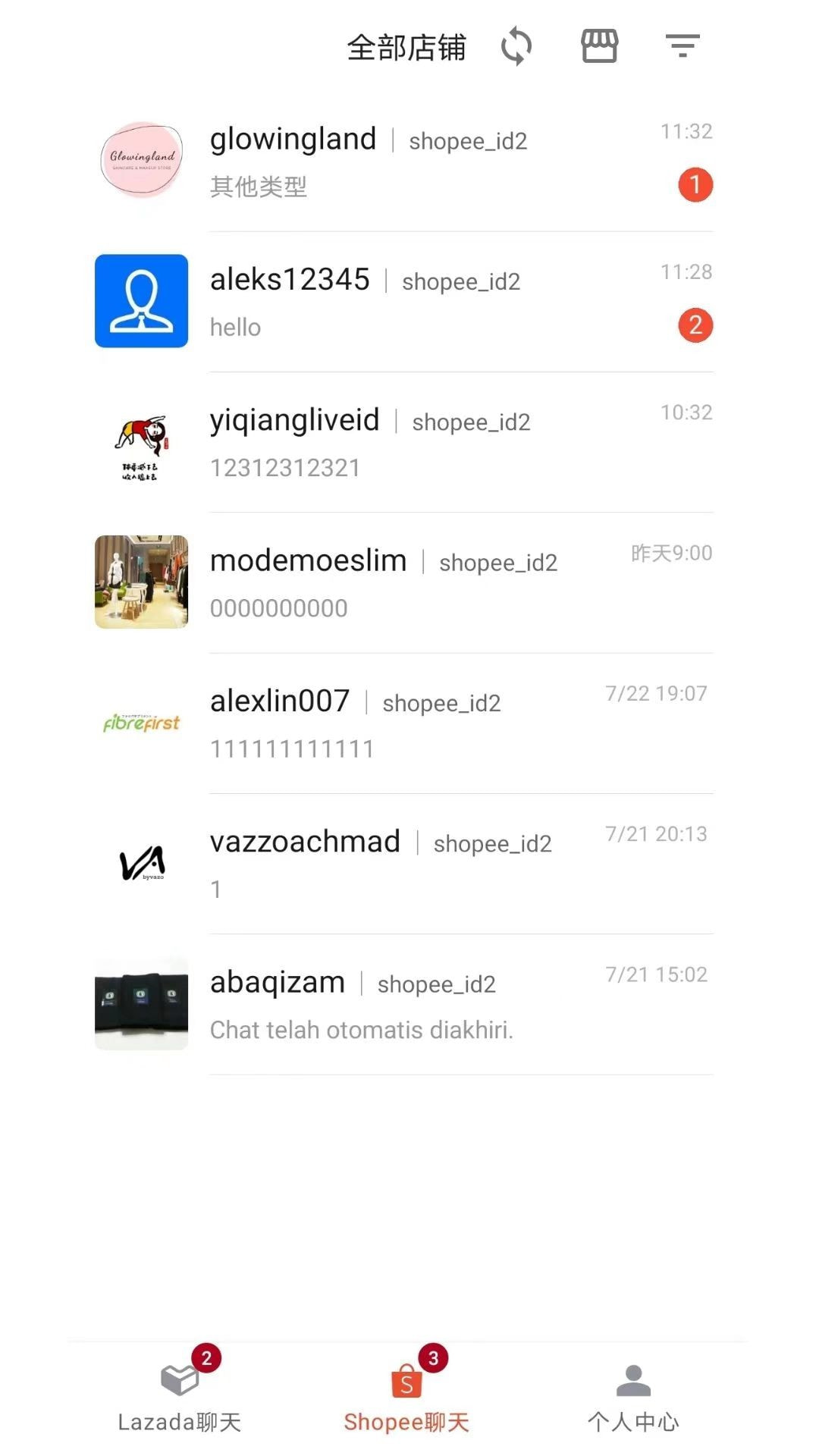This screenshot has width=819, height=1456.
Task: Open the filter options icon
Action: [x=682, y=46]
